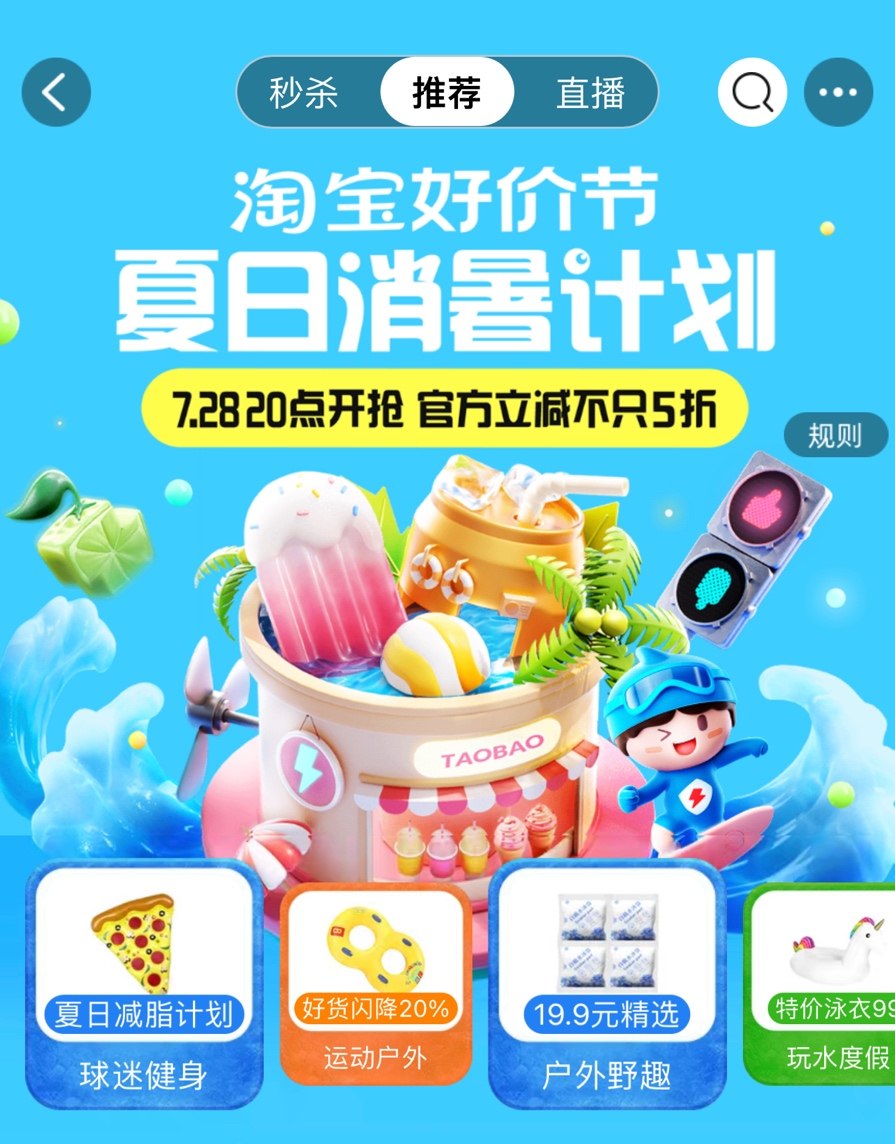View the 规则 rules button
Image resolution: width=895 pixels, height=1144 pixels.
coord(834,437)
